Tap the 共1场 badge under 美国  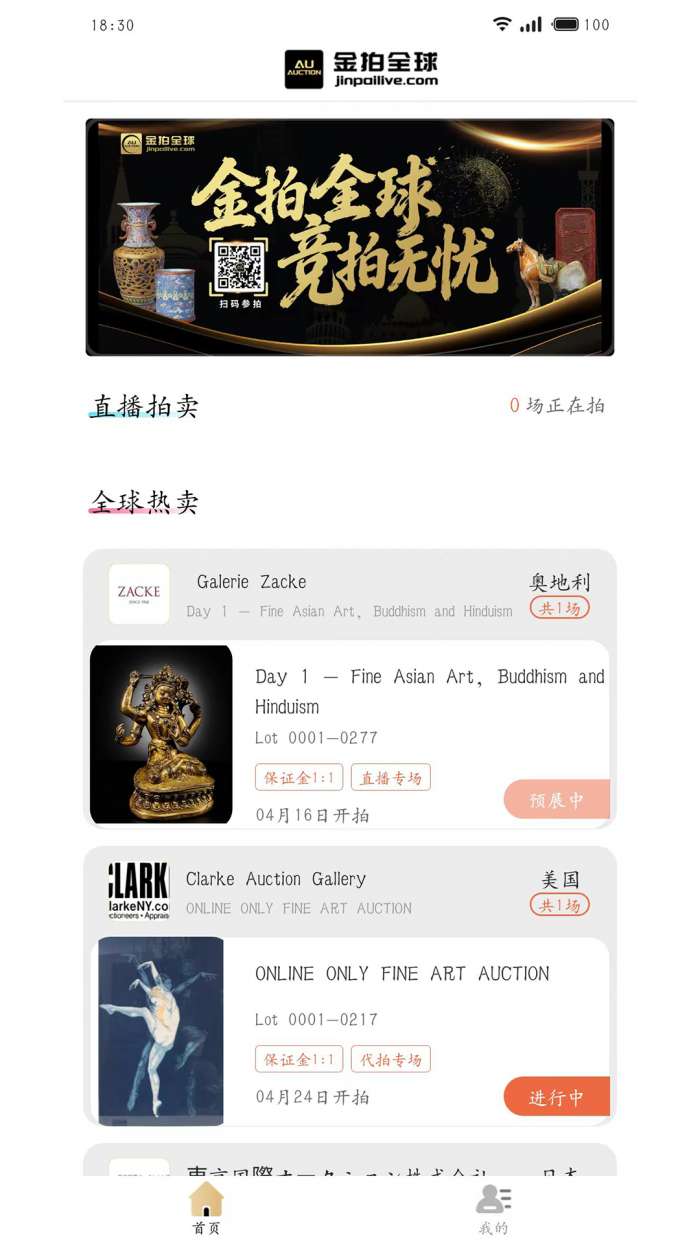pyautogui.click(x=559, y=905)
